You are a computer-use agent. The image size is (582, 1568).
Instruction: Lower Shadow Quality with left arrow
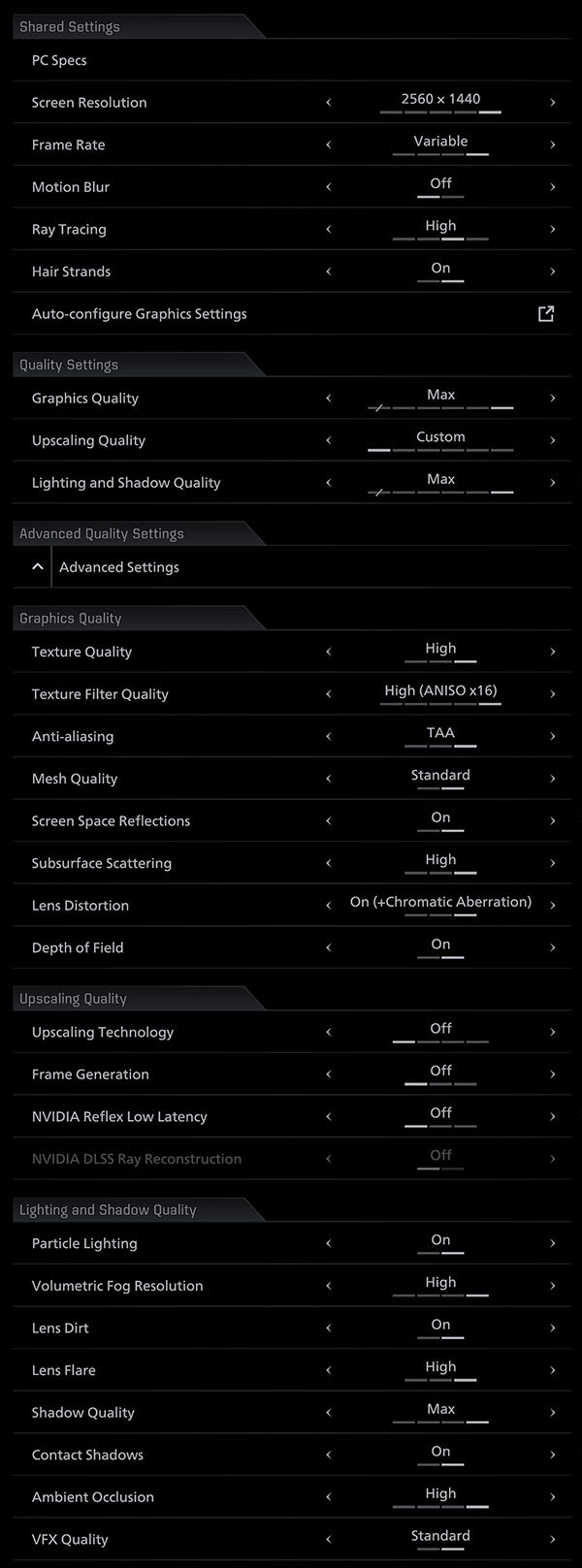pyautogui.click(x=328, y=1412)
